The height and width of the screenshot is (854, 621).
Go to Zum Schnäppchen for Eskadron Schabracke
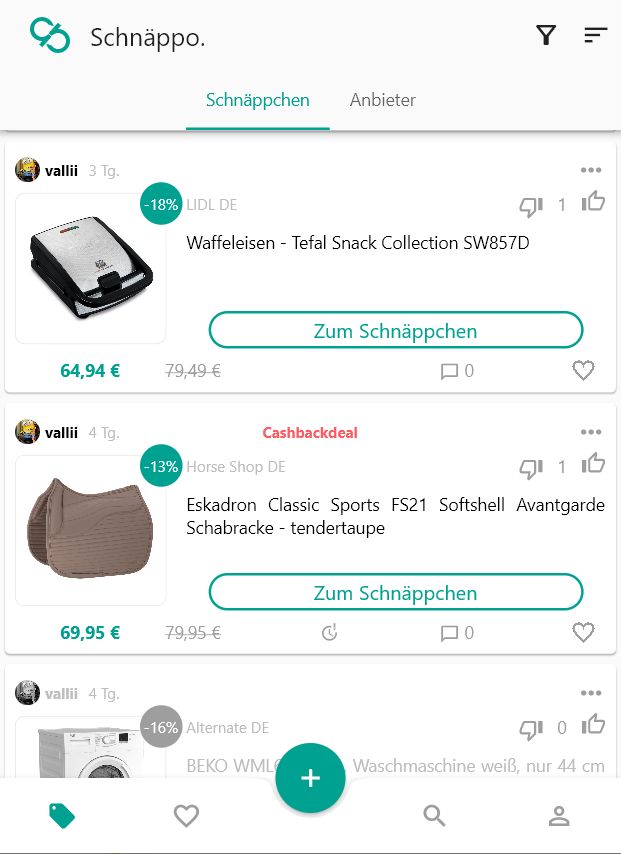[x=395, y=592]
